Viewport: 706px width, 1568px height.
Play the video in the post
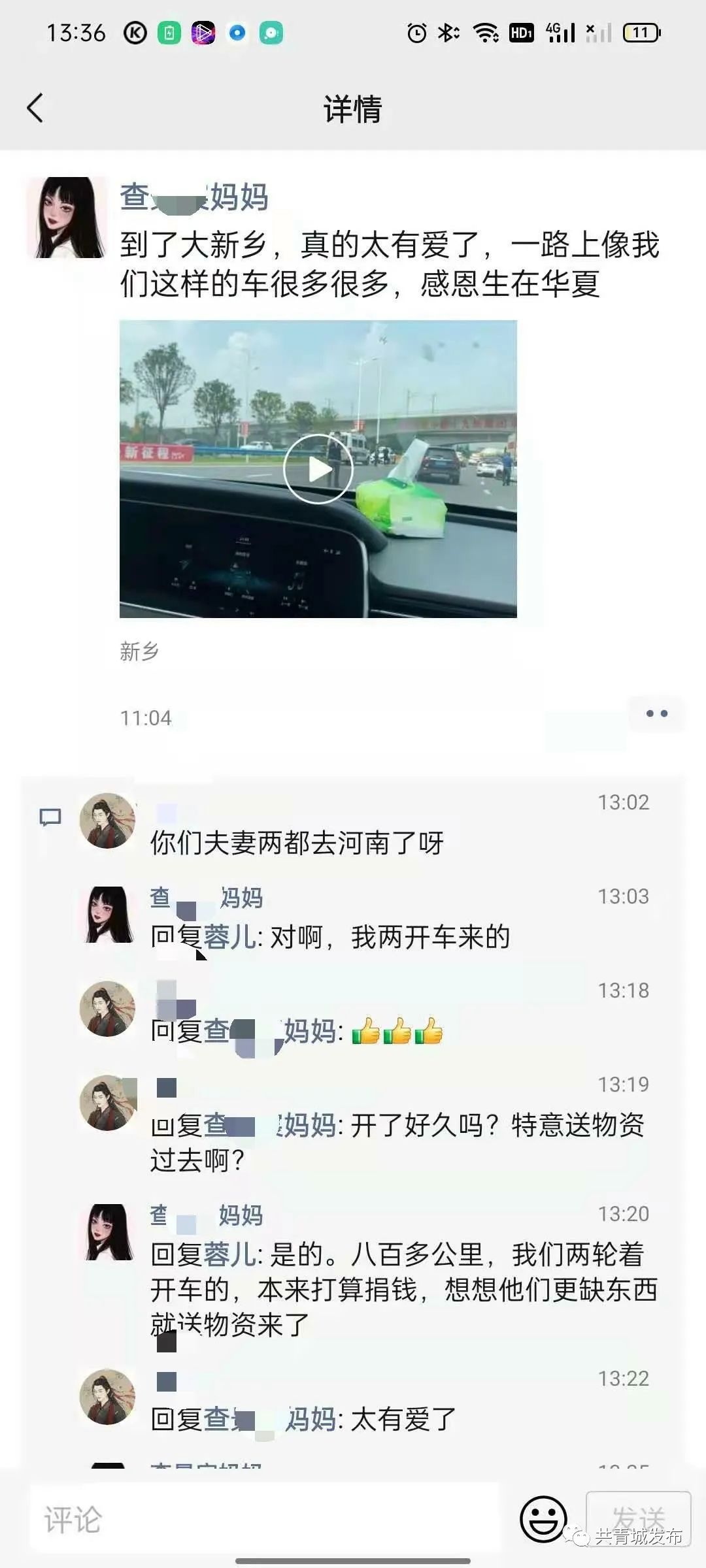tap(318, 468)
